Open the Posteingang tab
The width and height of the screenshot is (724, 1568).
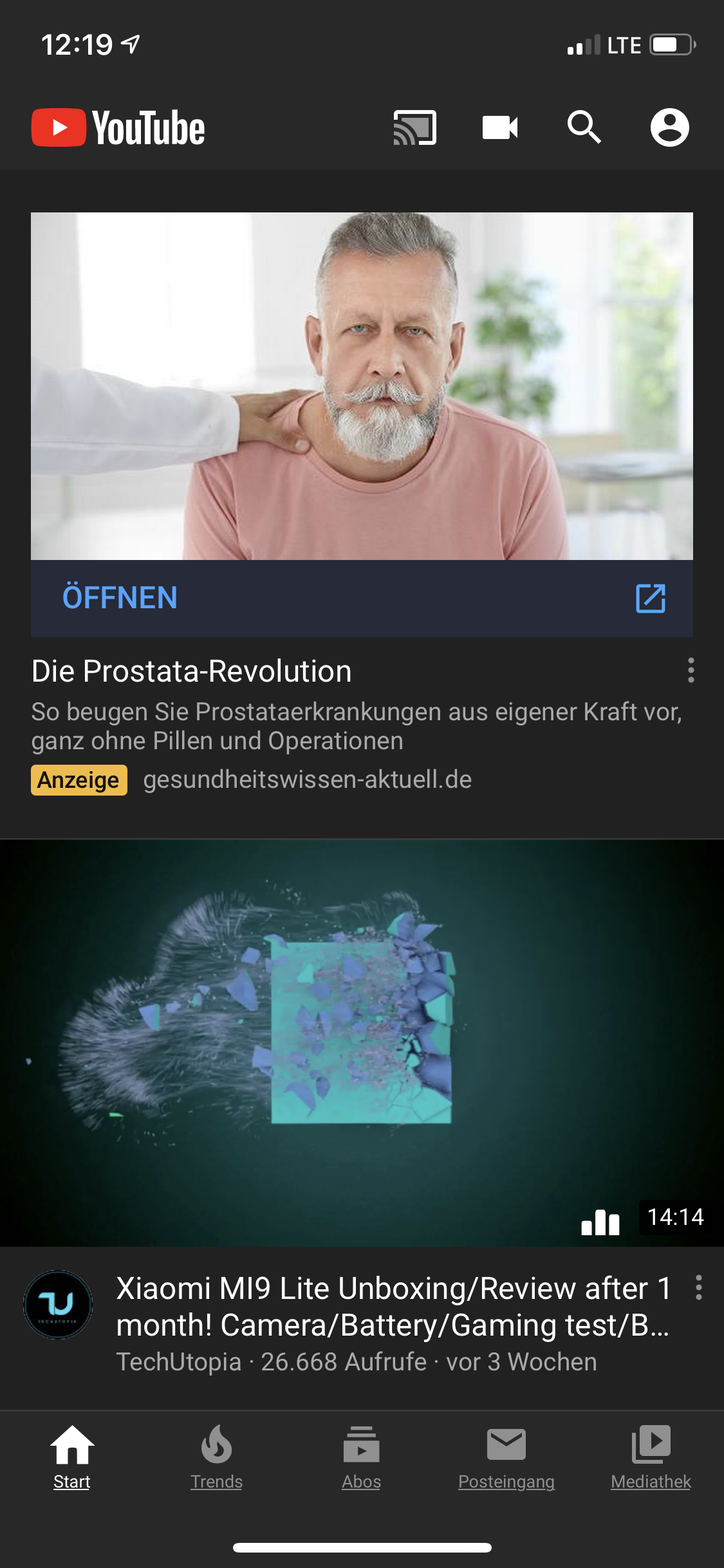tap(506, 1457)
